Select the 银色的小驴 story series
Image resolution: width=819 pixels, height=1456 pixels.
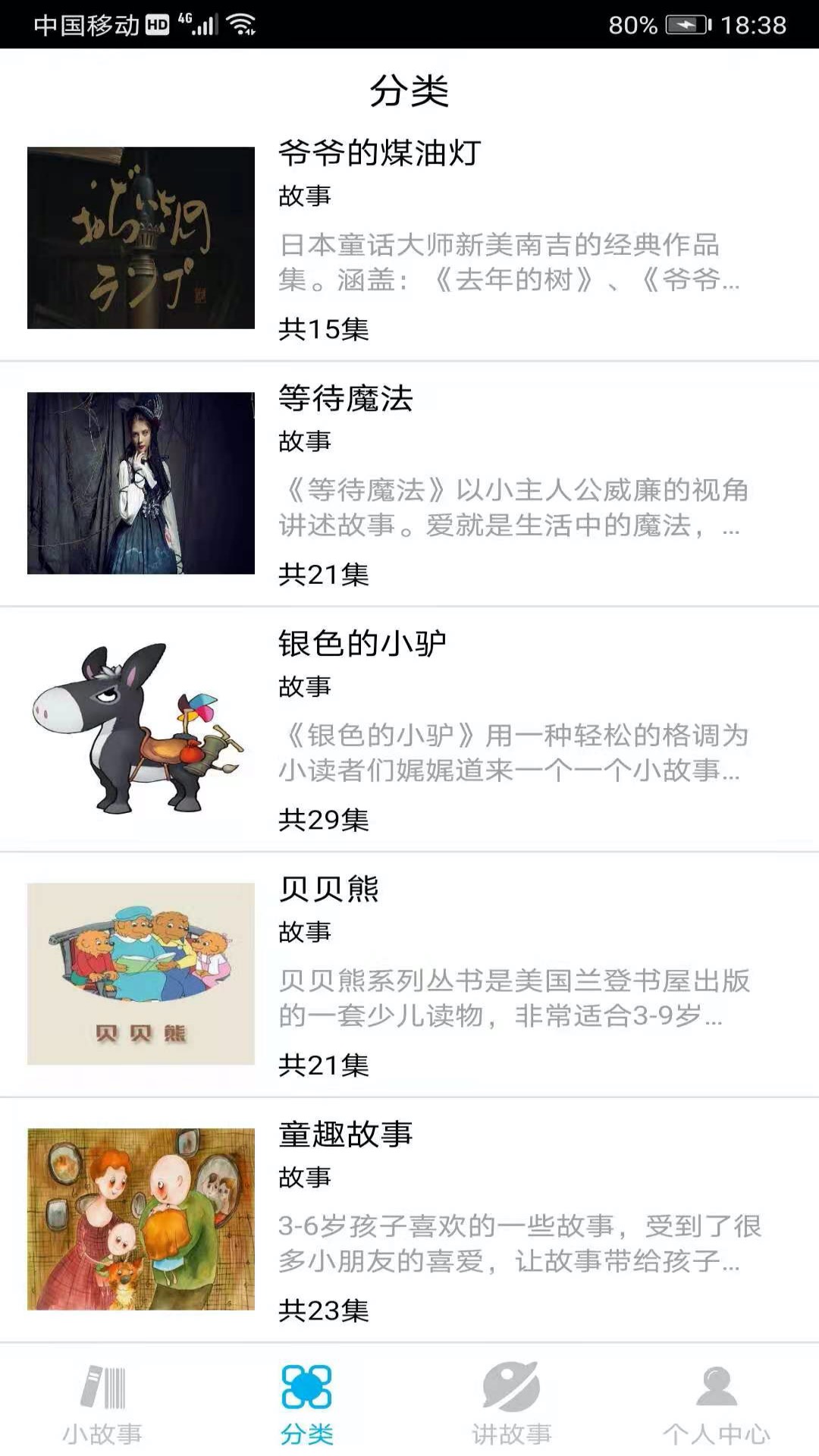coord(409,730)
